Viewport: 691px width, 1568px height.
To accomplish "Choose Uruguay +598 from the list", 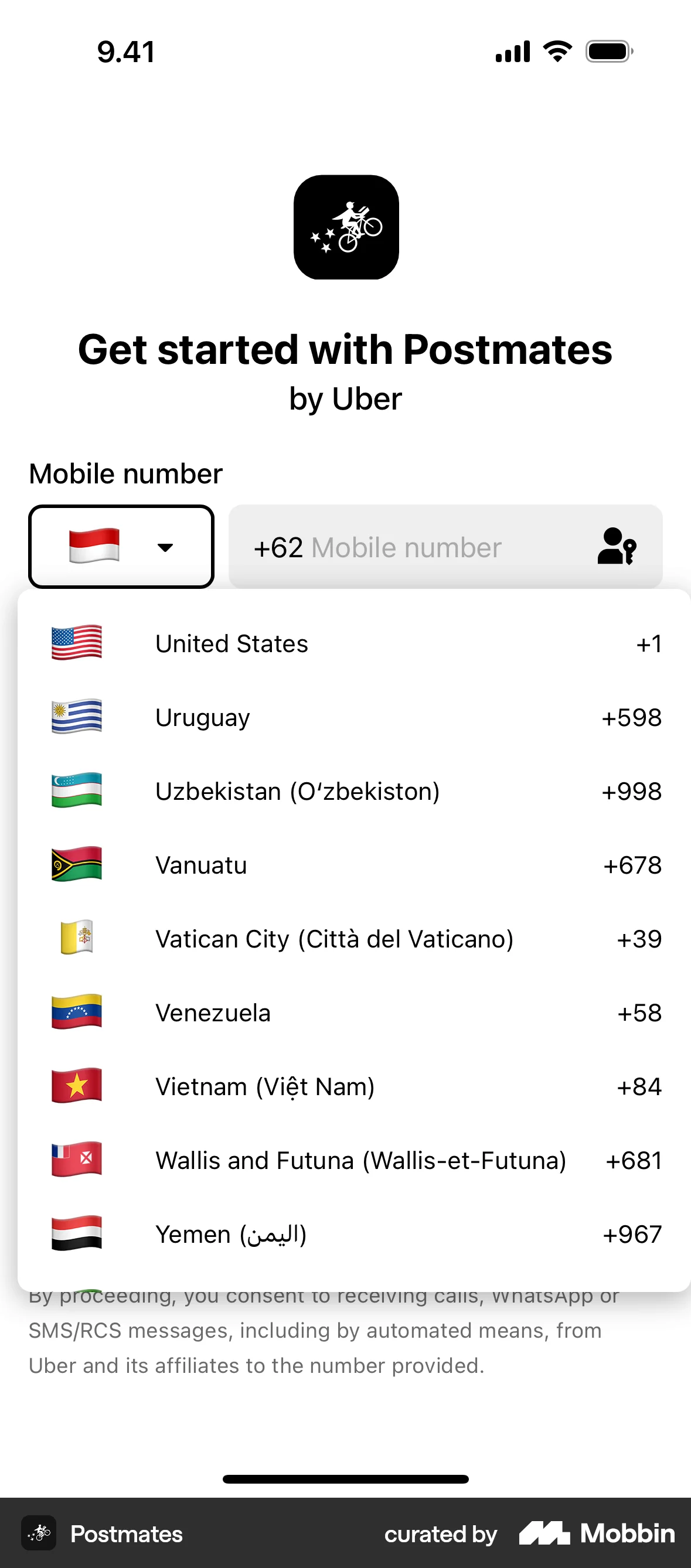I will pos(353,718).
